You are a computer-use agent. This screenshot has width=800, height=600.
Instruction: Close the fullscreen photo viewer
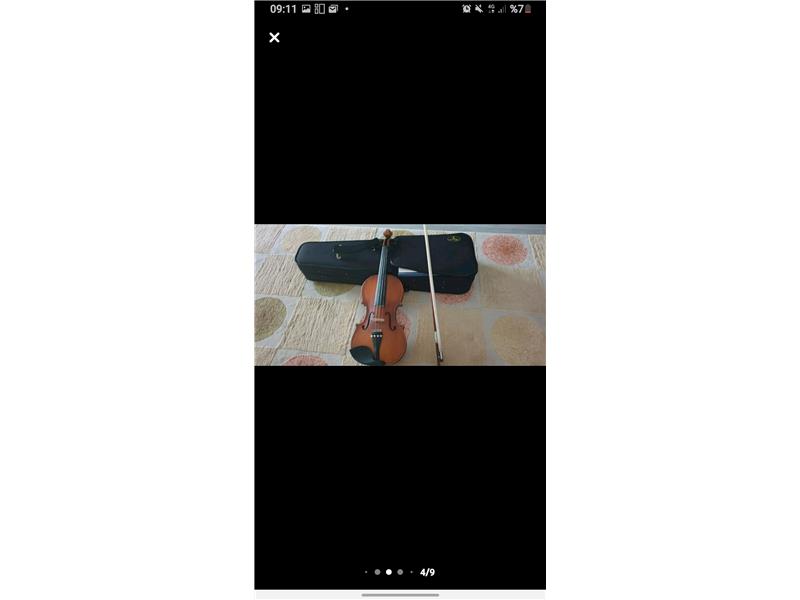(x=274, y=38)
